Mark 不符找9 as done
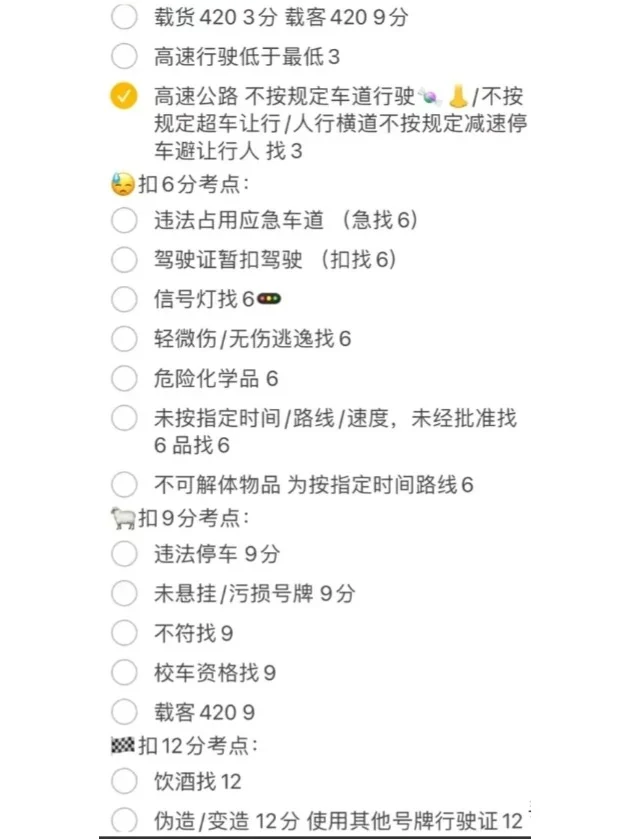 click(x=124, y=633)
